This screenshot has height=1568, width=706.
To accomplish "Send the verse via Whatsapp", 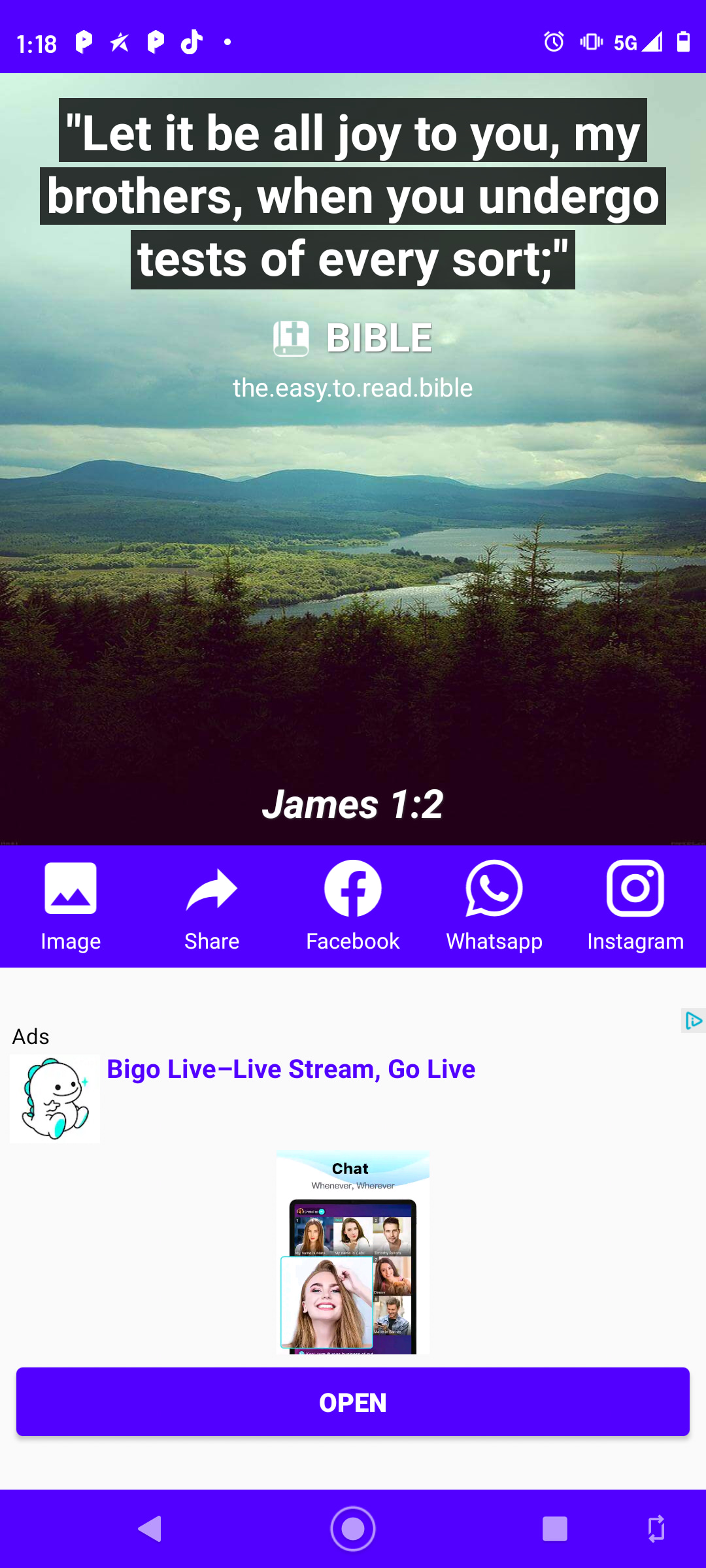I will click(494, 906).
